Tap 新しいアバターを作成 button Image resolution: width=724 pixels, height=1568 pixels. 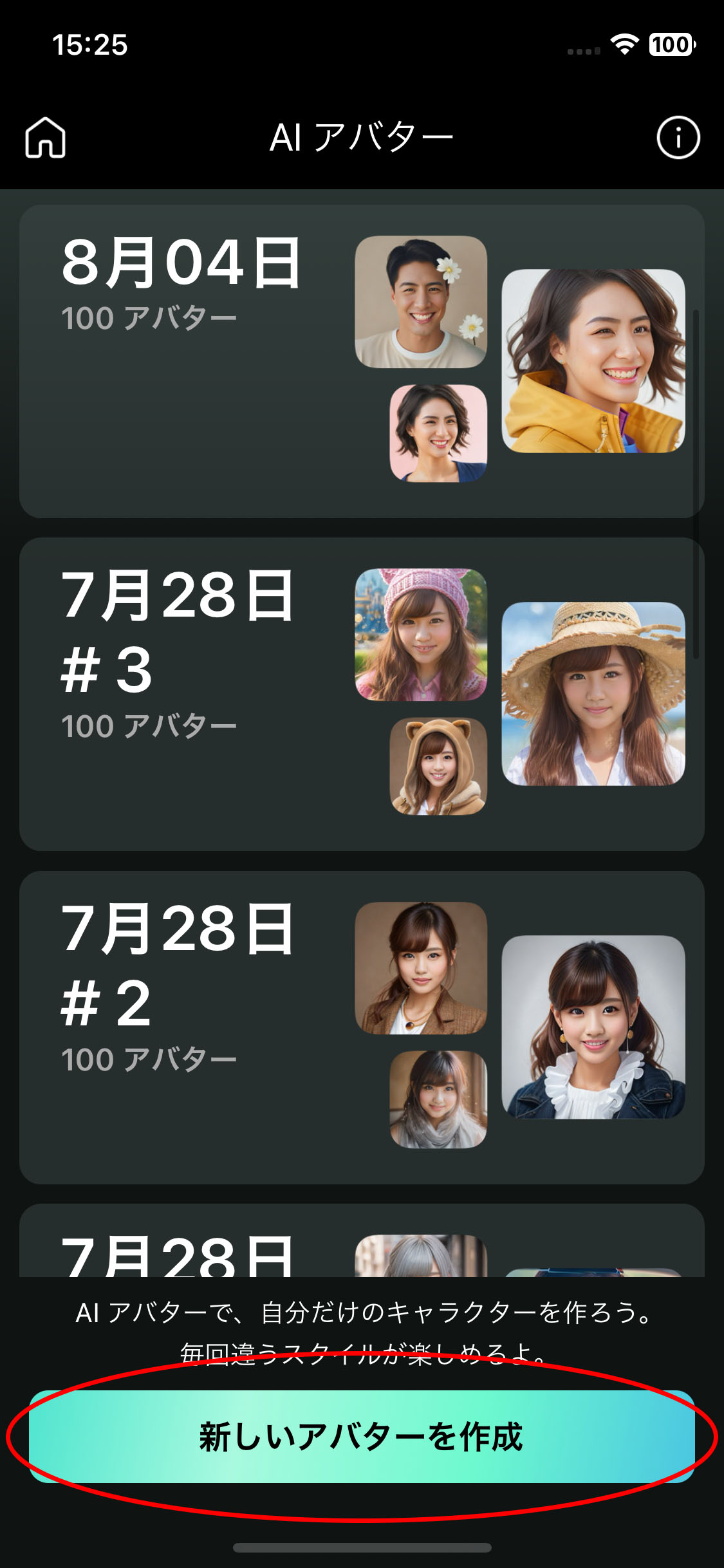coord(362,1437)
